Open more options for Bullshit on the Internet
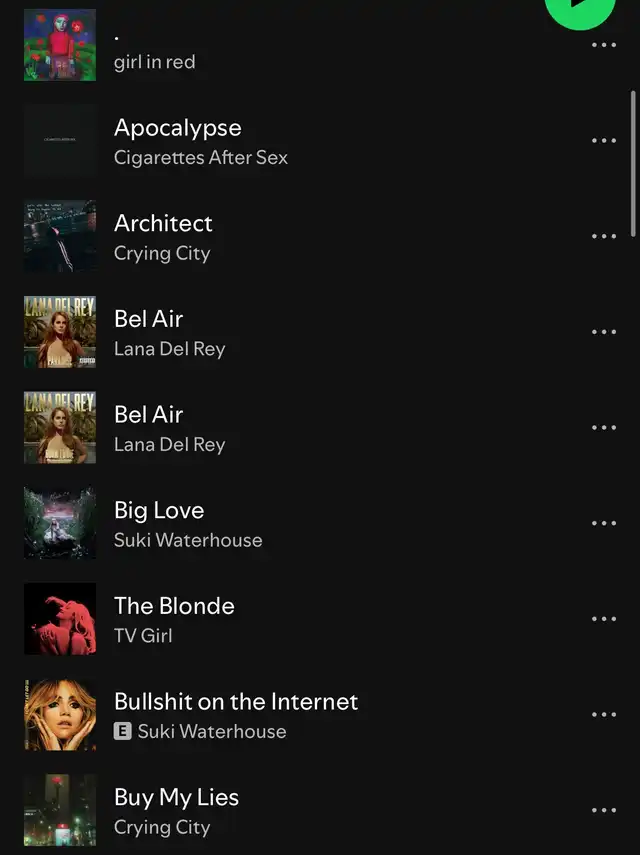The image size is (640, 855). 604,715
